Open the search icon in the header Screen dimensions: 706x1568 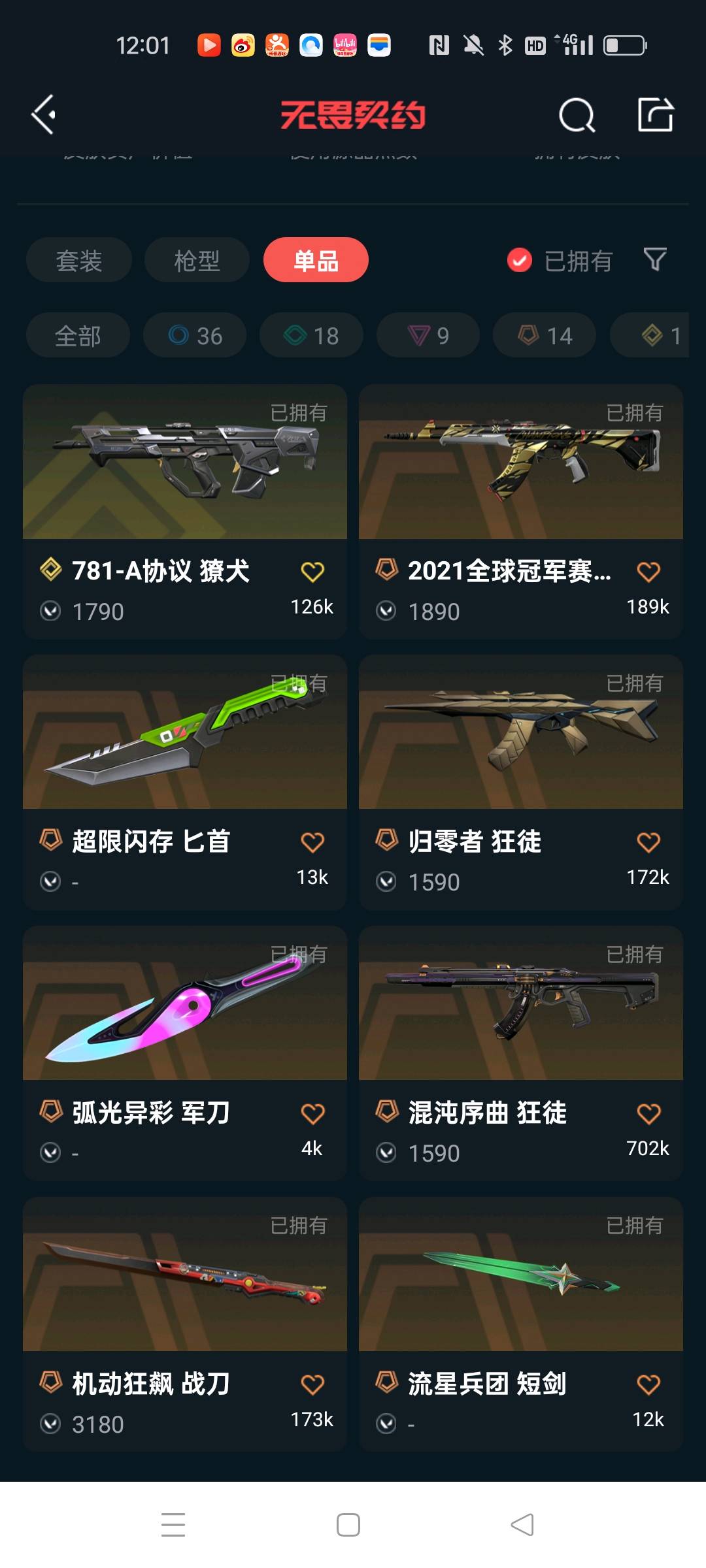[577, 116]
